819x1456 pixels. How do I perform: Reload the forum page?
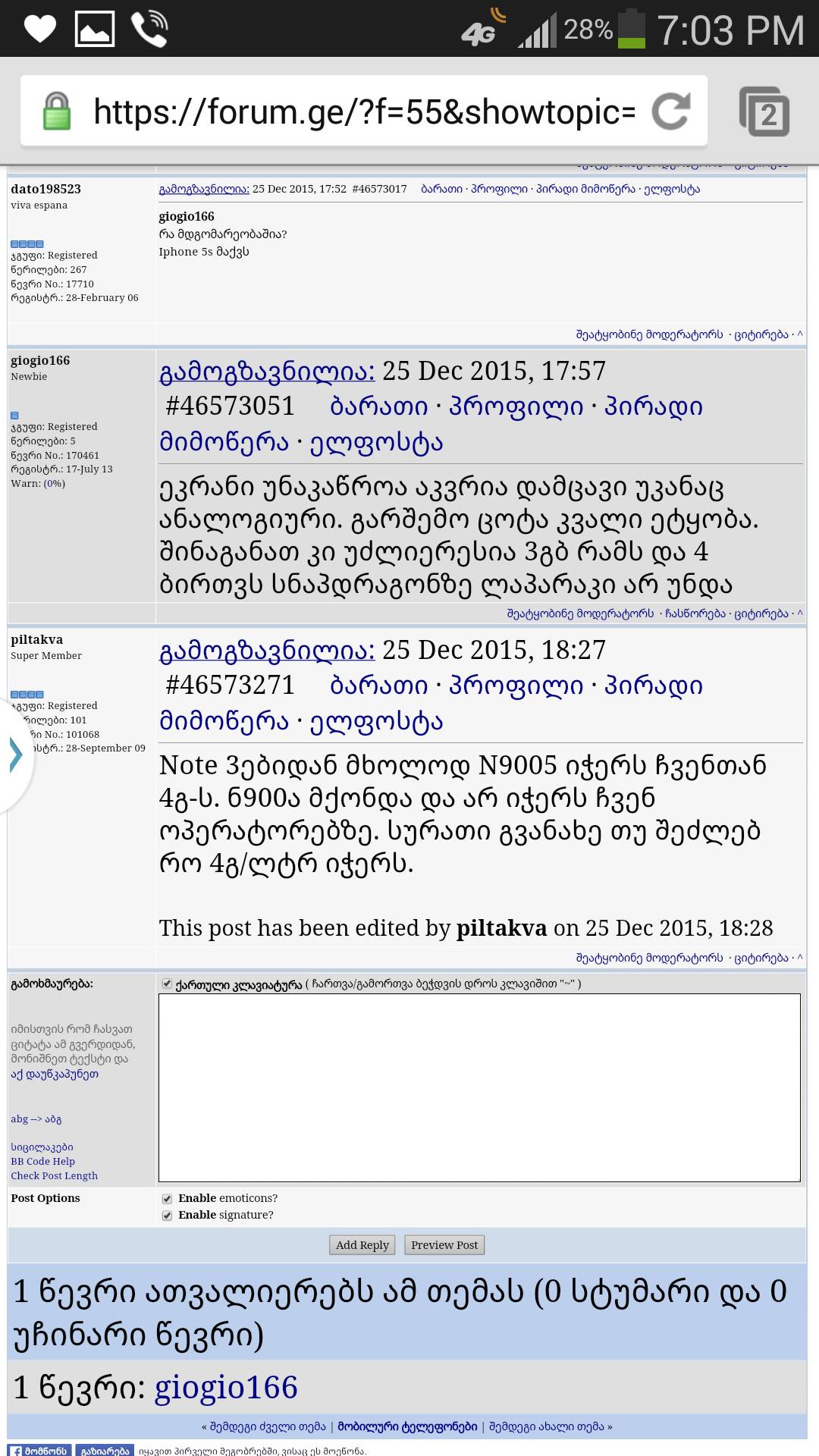point(670,111)
